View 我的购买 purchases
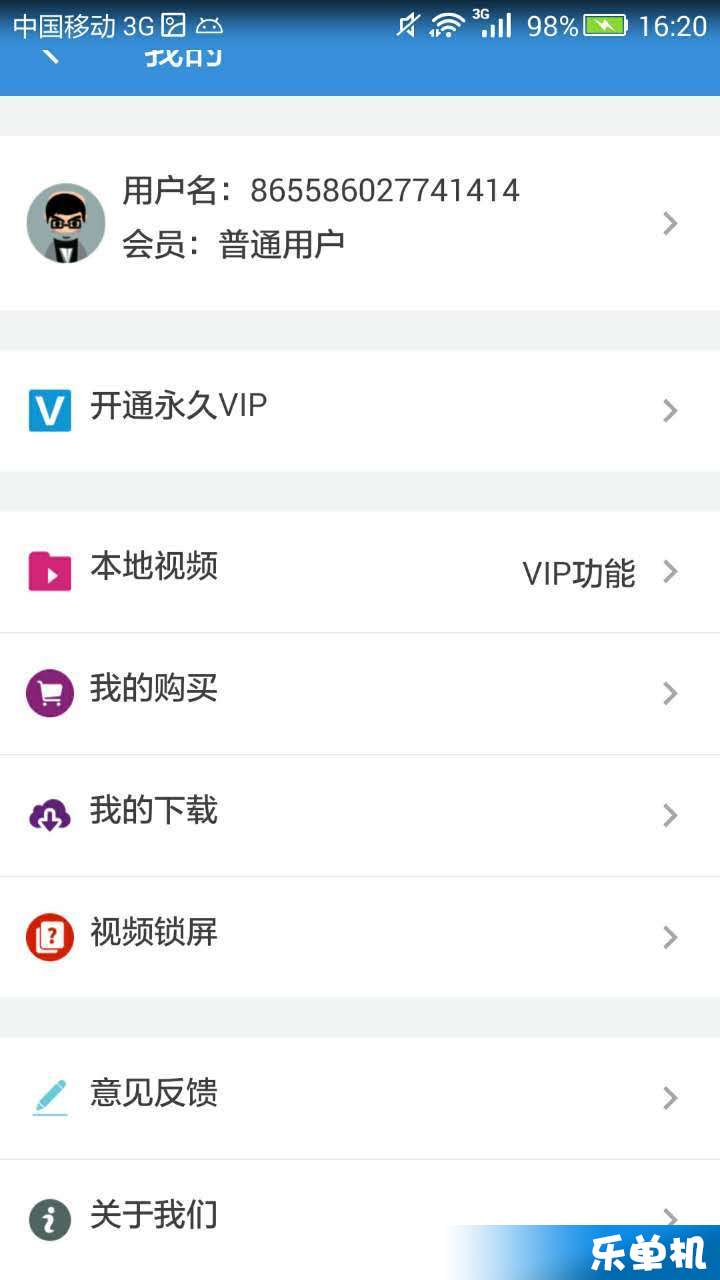This screenshot has height=1280, width=720. pyautogui.click(x=360, y=693)
